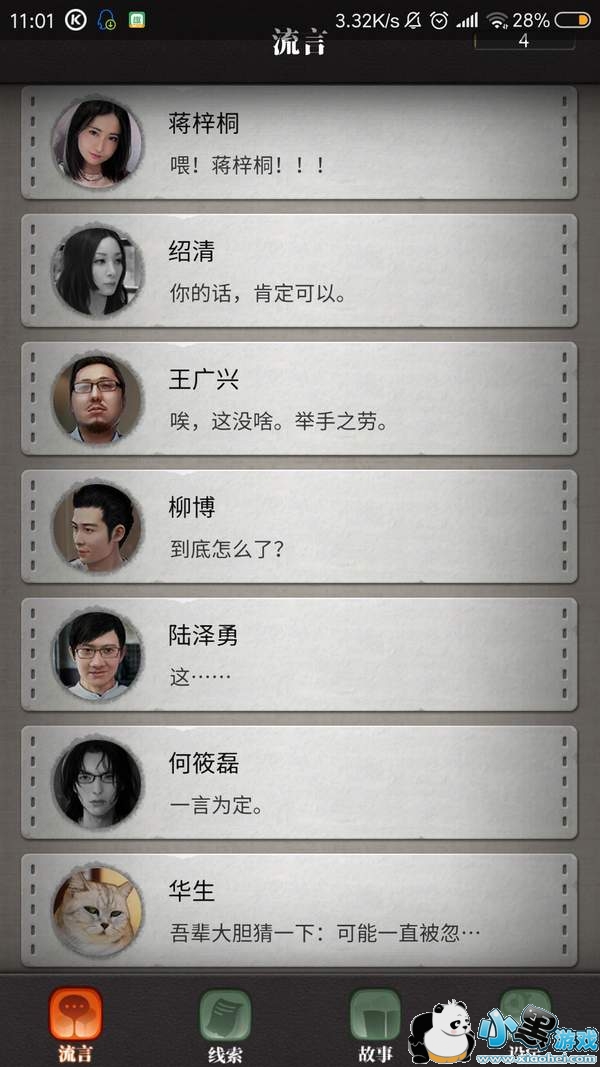Image resolution: width=600 pixels, height=1067 pixels.
Task: Open the chat with 蒋梓桐
Action: pyautogui.click(x=300, y=142)
